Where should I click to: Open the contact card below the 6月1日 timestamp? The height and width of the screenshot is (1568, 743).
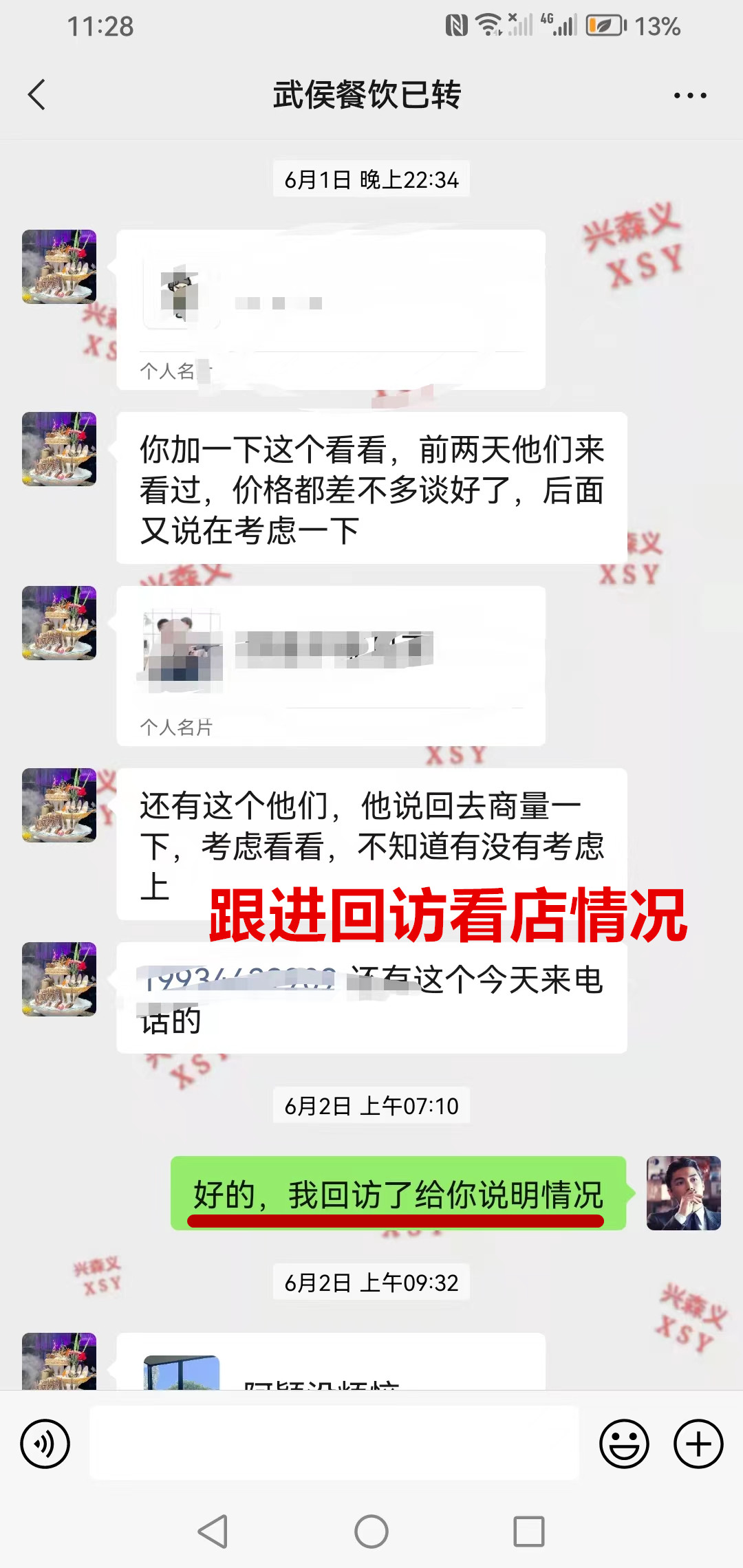click(x=331, y=309)
